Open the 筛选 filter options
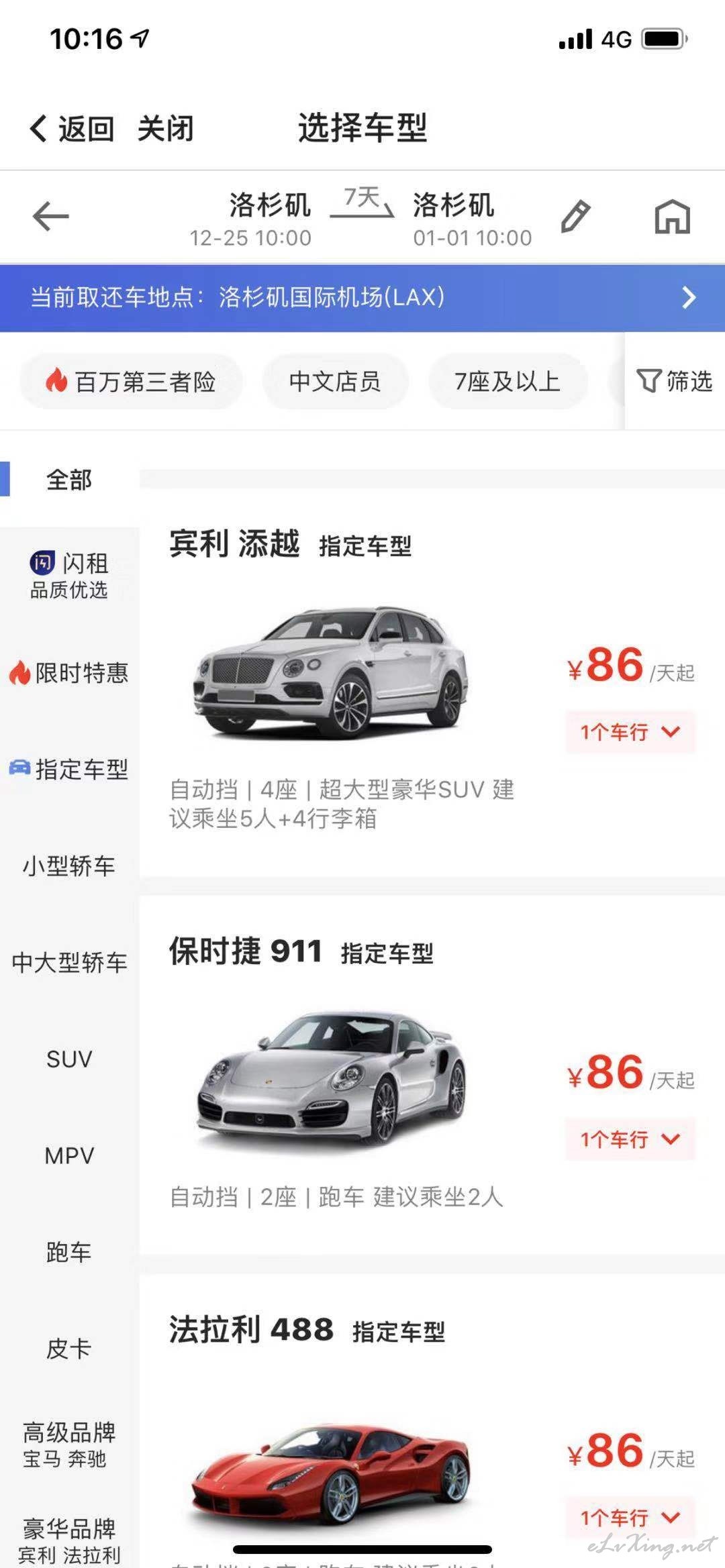 coord(674,381)
